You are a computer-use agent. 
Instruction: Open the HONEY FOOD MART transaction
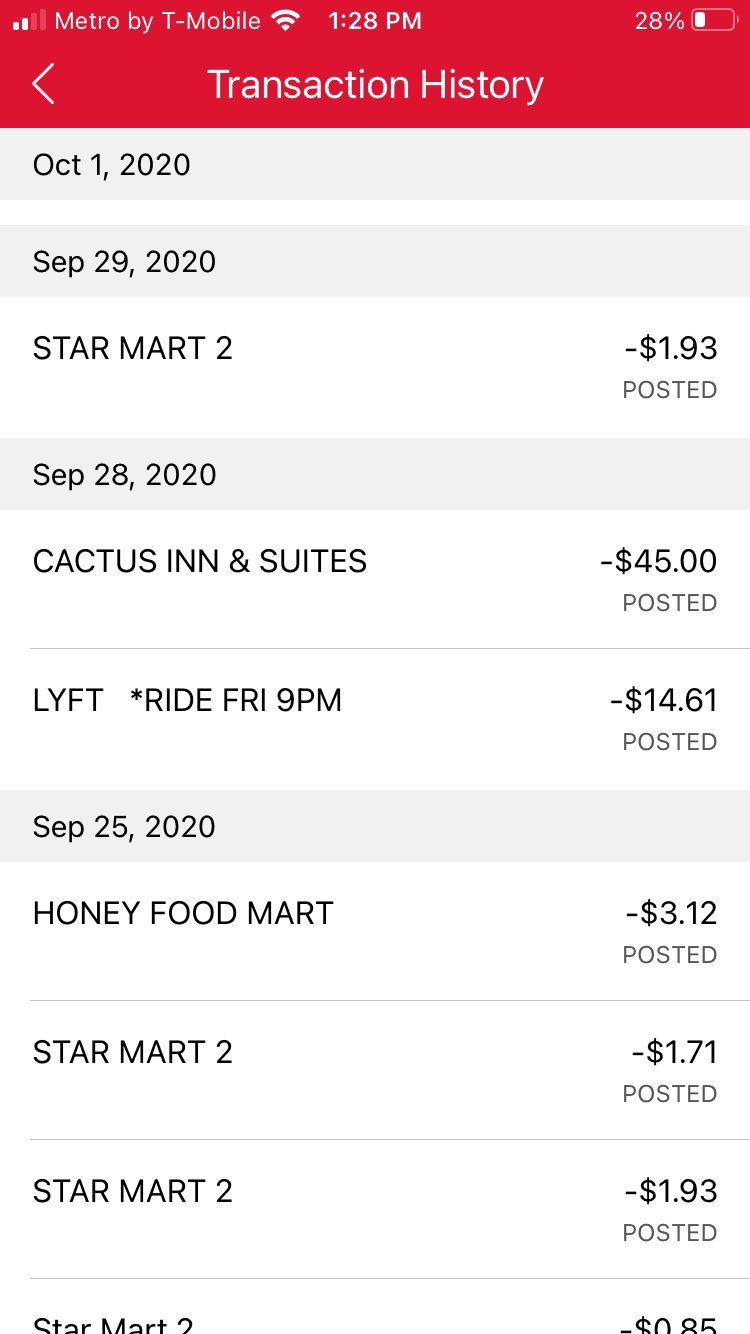375,931
